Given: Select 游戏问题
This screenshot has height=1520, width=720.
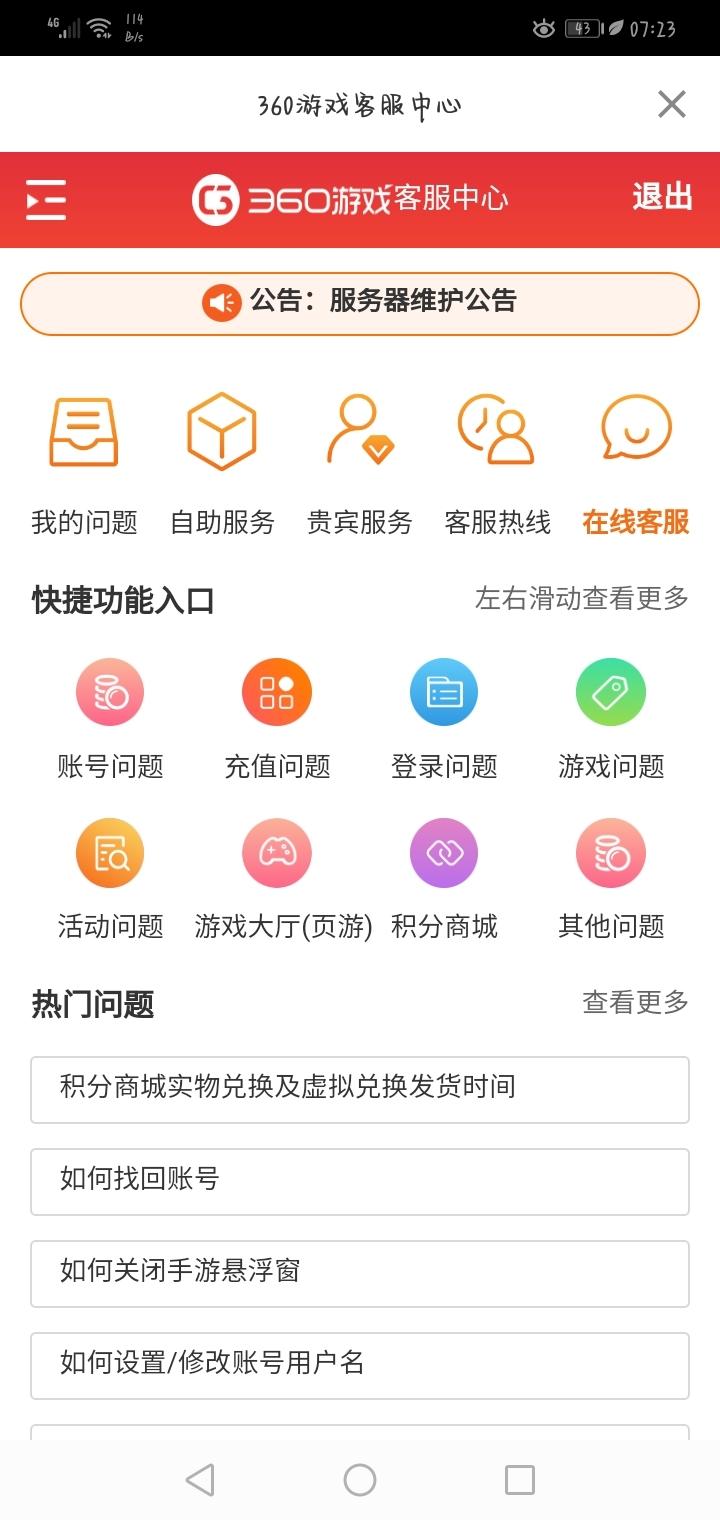Looking at the screenshot, I should (611, 719).
